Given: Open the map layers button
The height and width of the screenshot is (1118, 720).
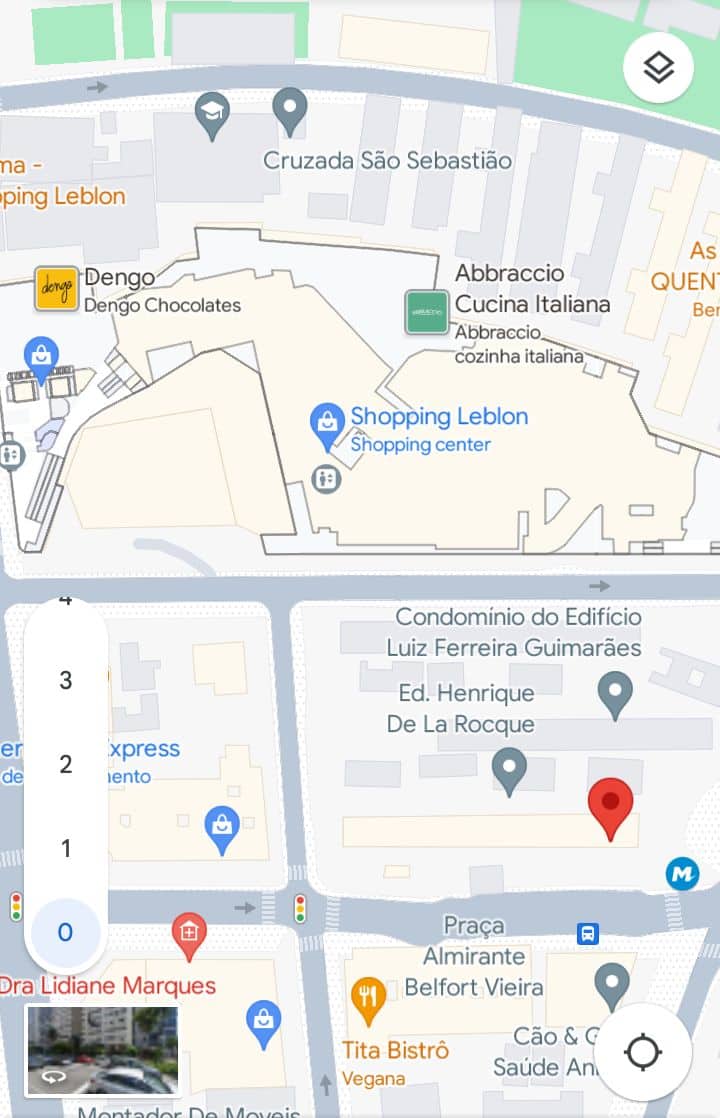Looking at the screenshot, I should tap(658, 68).
